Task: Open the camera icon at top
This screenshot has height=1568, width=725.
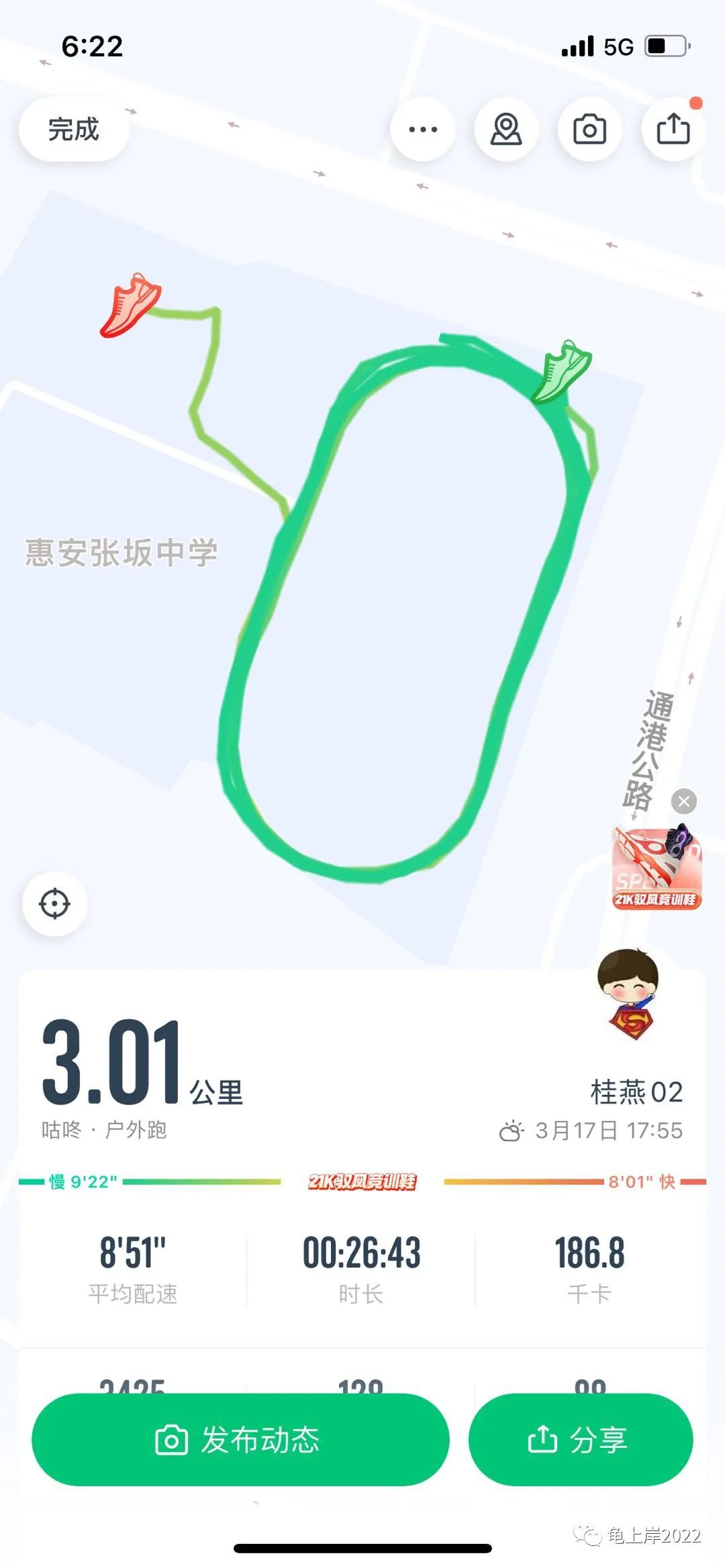Action: [589, 129]
